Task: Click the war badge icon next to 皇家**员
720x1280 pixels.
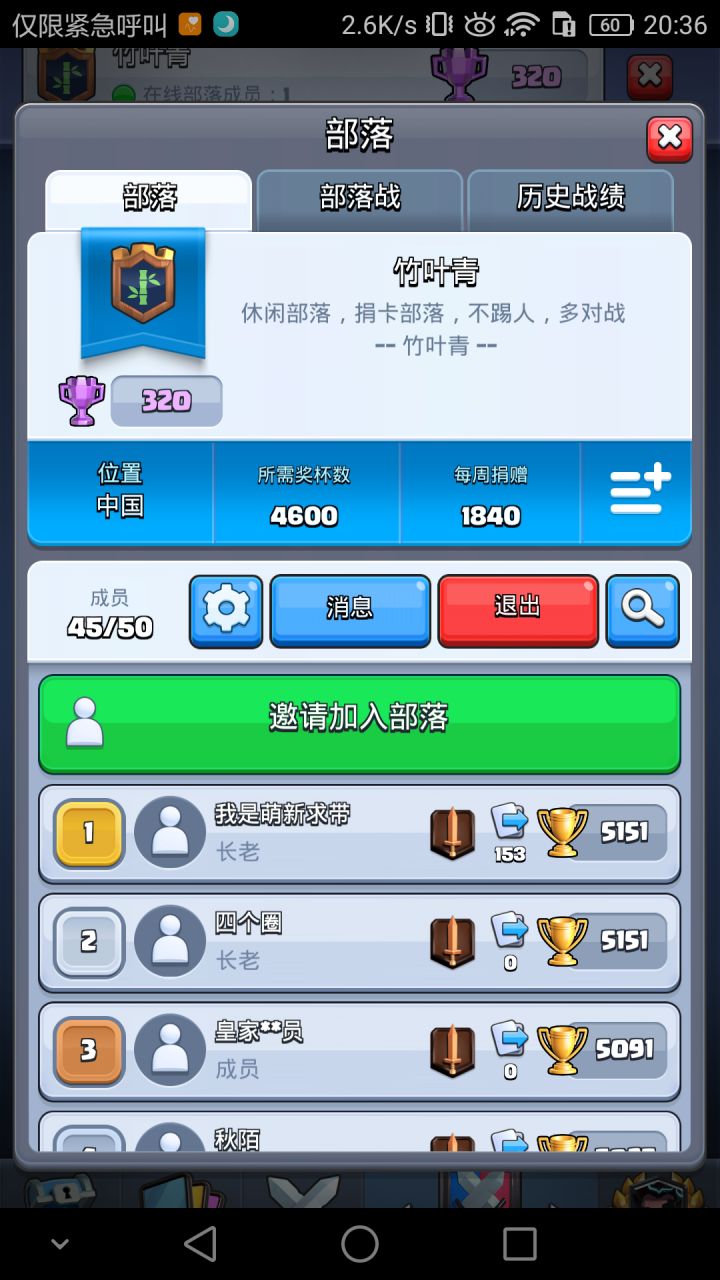Action: (x=452, y=1048)
